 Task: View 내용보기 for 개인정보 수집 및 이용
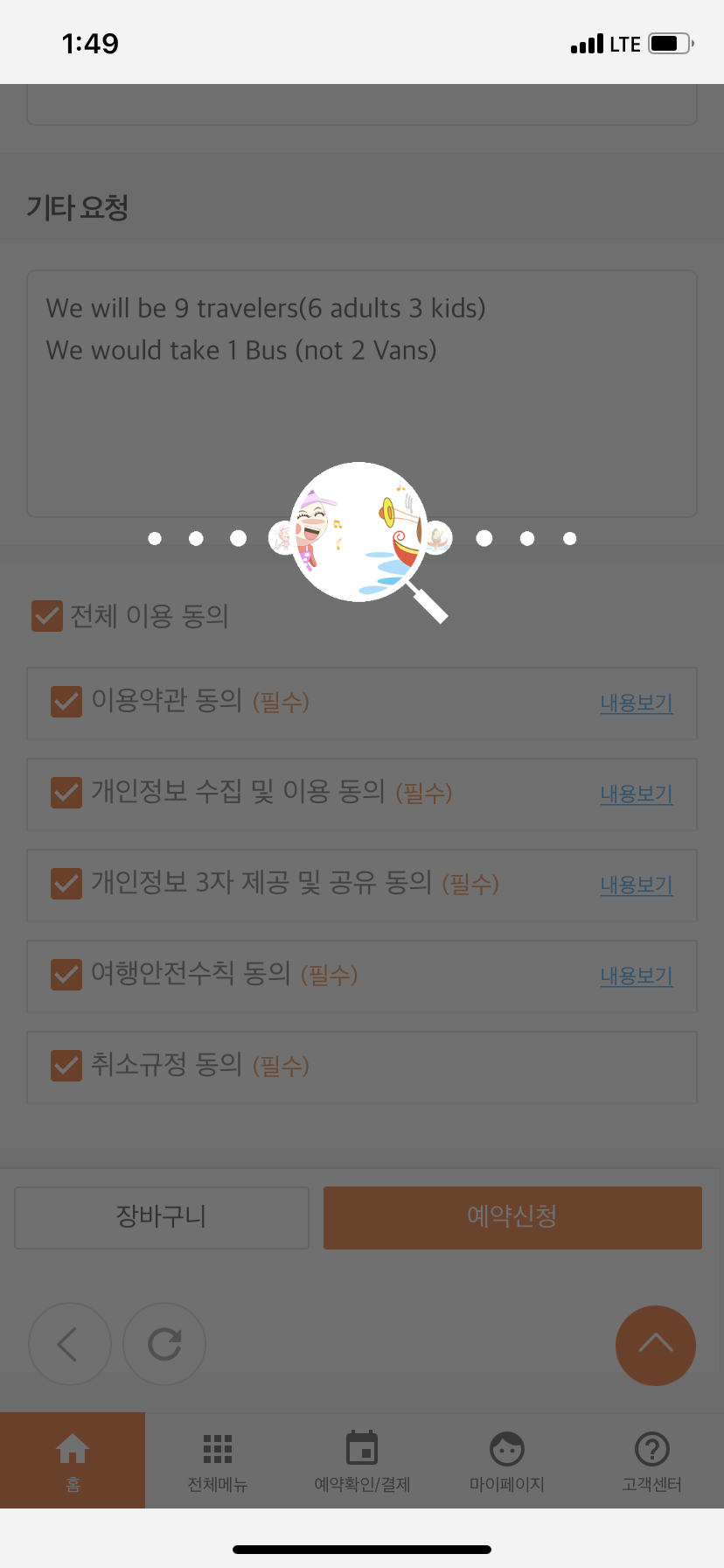pos(637,794)
